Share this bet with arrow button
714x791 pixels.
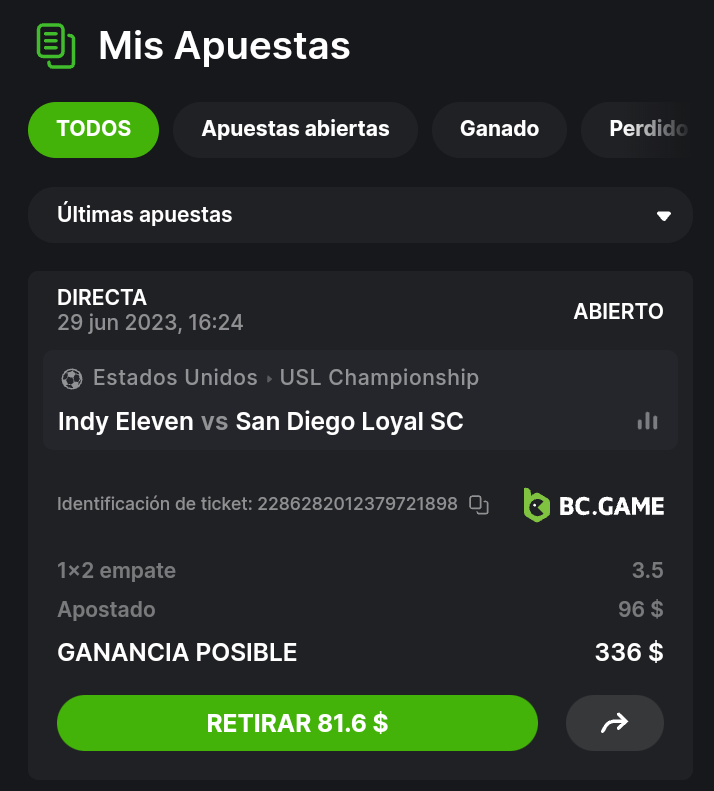[614, 723]
